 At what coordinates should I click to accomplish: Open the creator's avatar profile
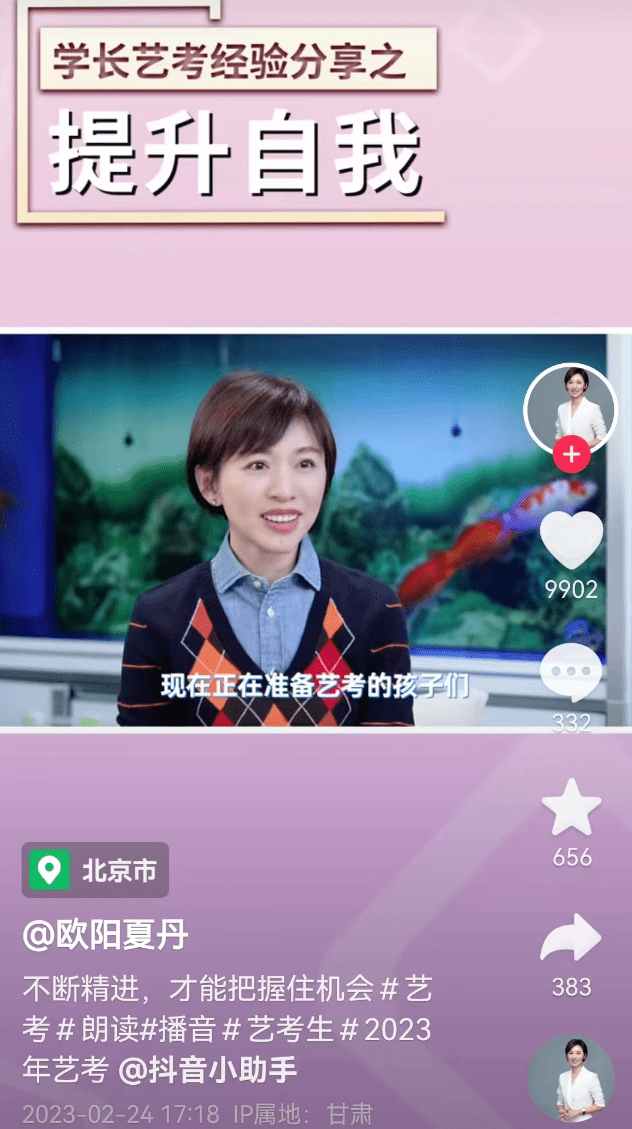(x=571, y=408)
